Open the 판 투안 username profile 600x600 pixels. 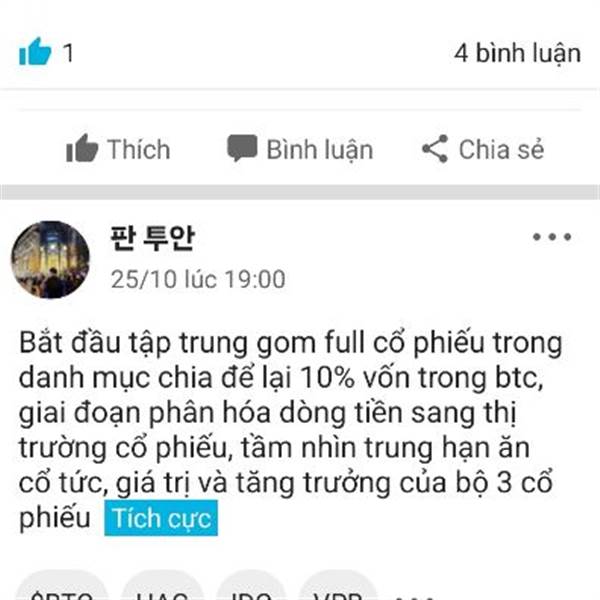(152, 238)
